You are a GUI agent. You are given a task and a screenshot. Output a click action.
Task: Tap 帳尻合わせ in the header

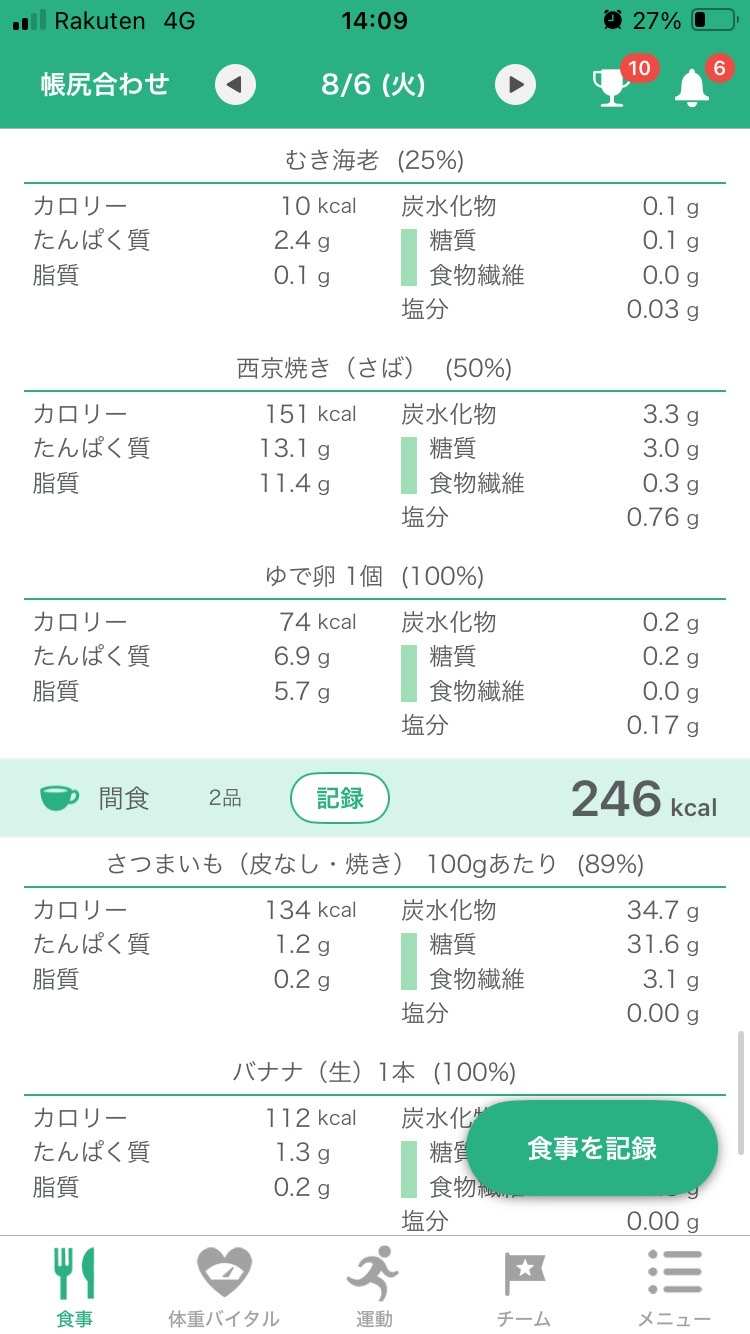[x=105, y=84]
